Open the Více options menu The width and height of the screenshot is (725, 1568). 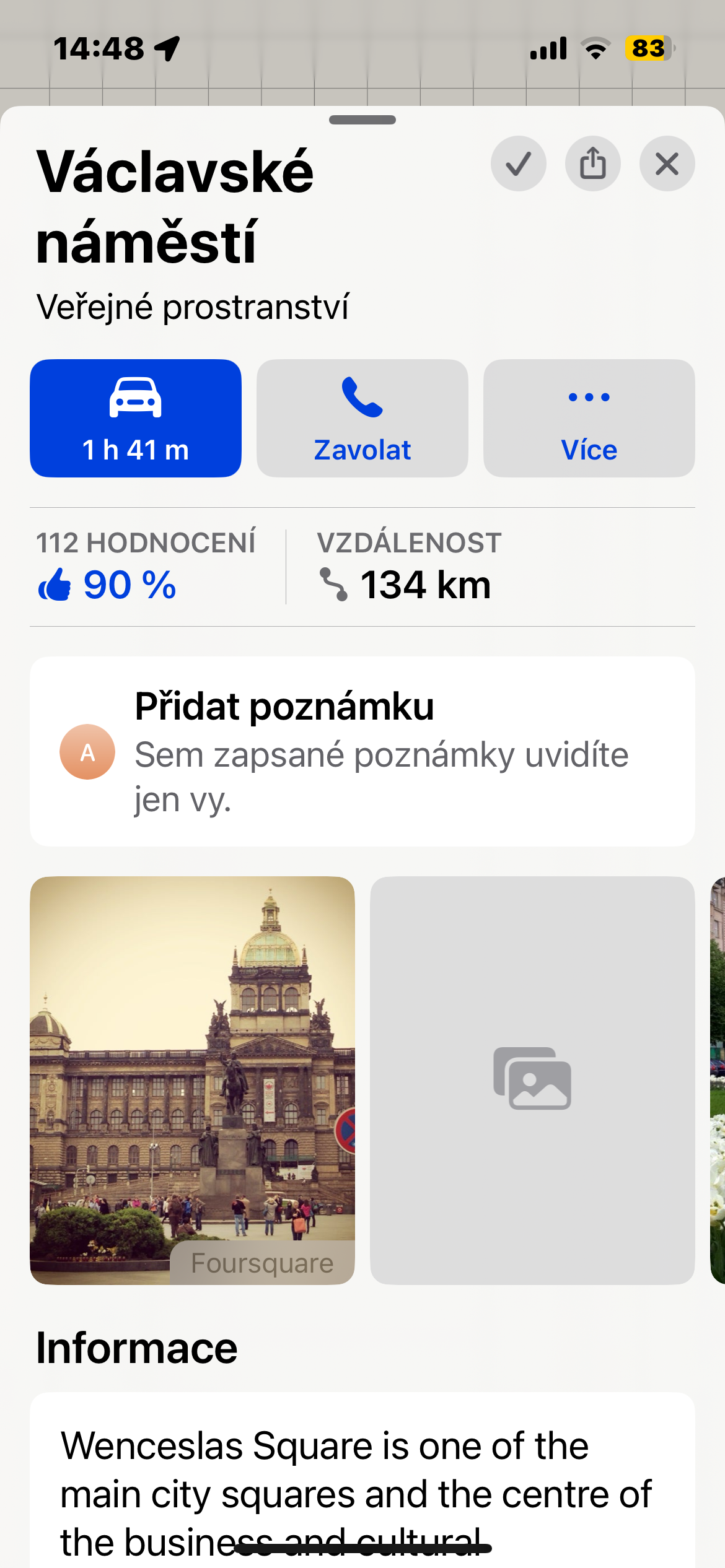(589, 419)
